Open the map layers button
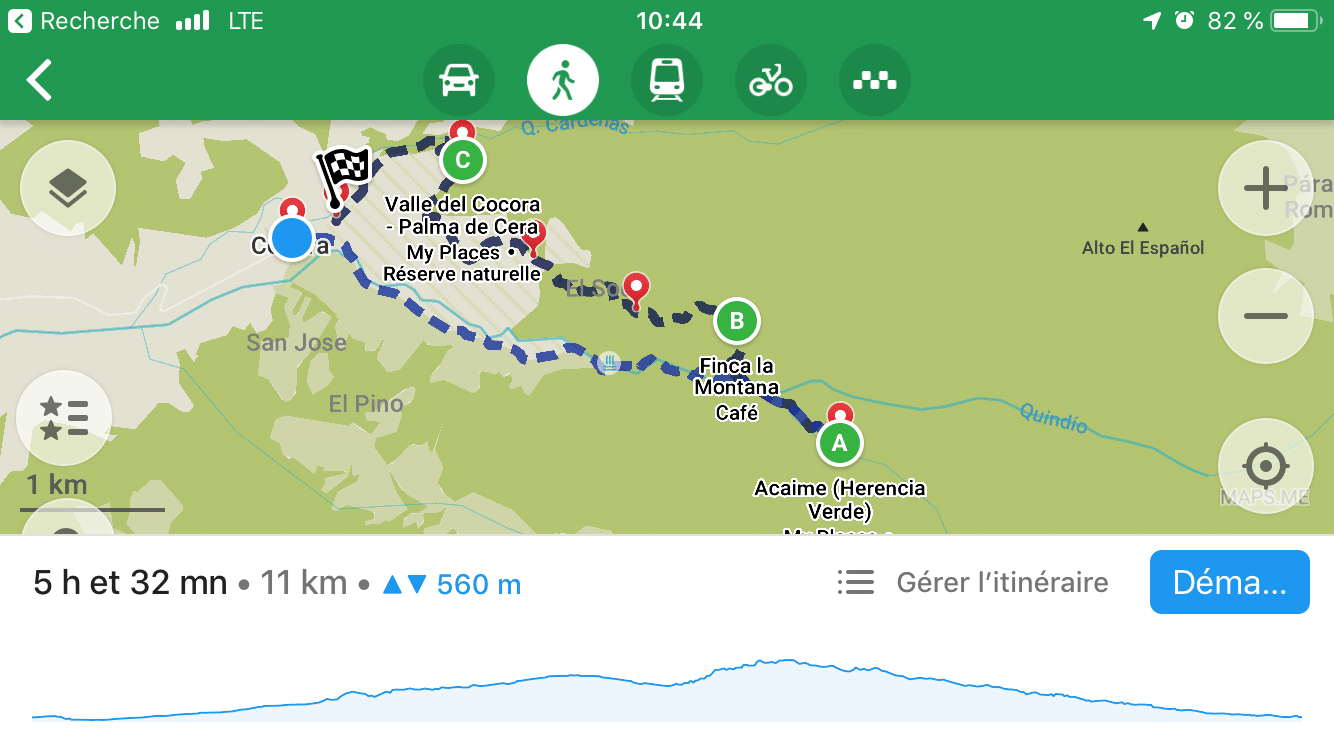This screenshot has width=1334, height=750. click(68, 188)
